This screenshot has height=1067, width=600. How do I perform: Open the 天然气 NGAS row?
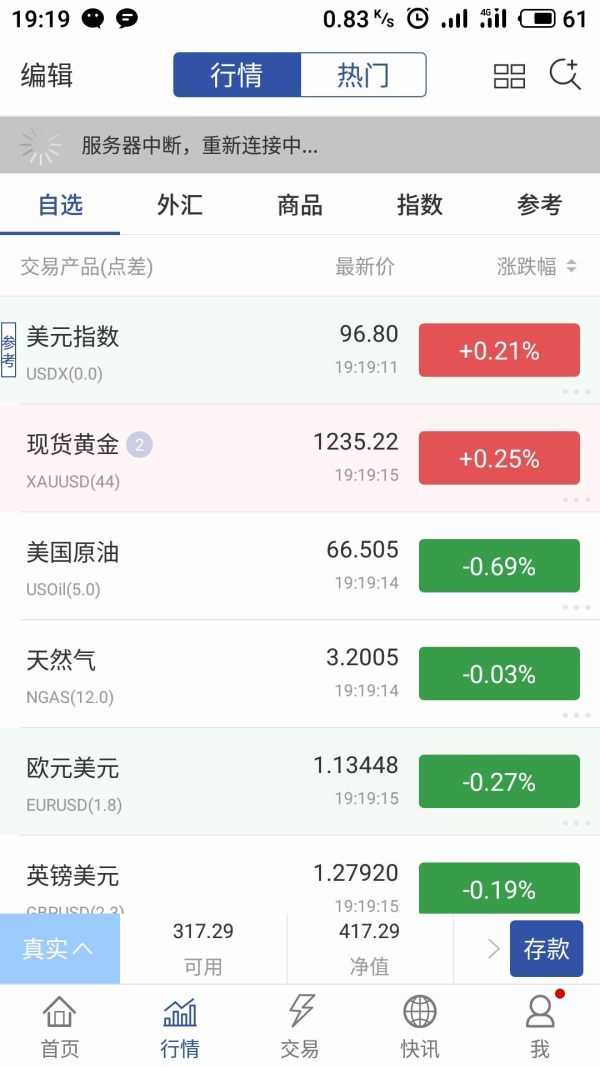(200, 674)
